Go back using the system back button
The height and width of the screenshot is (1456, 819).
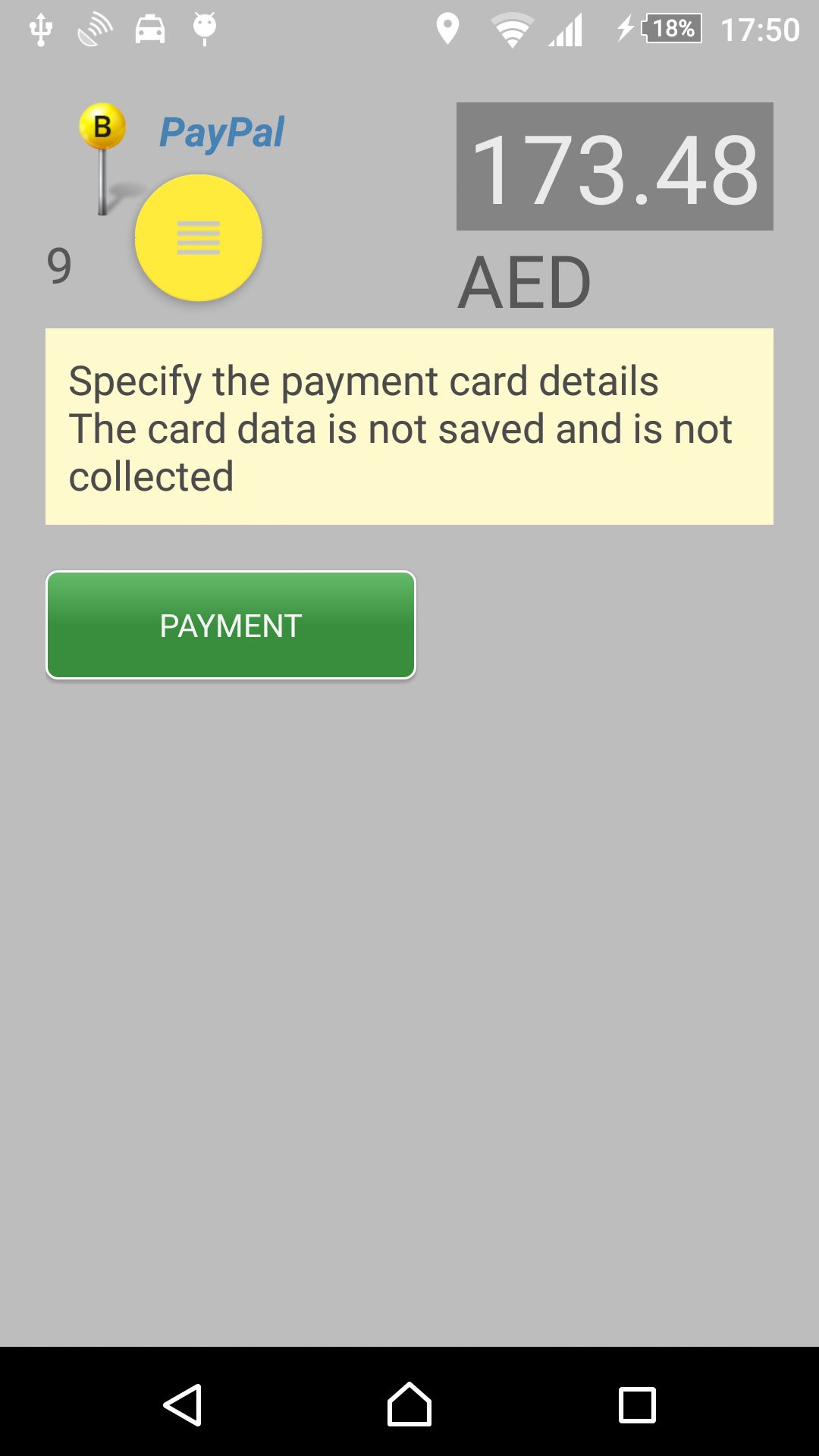[183, 1404]
